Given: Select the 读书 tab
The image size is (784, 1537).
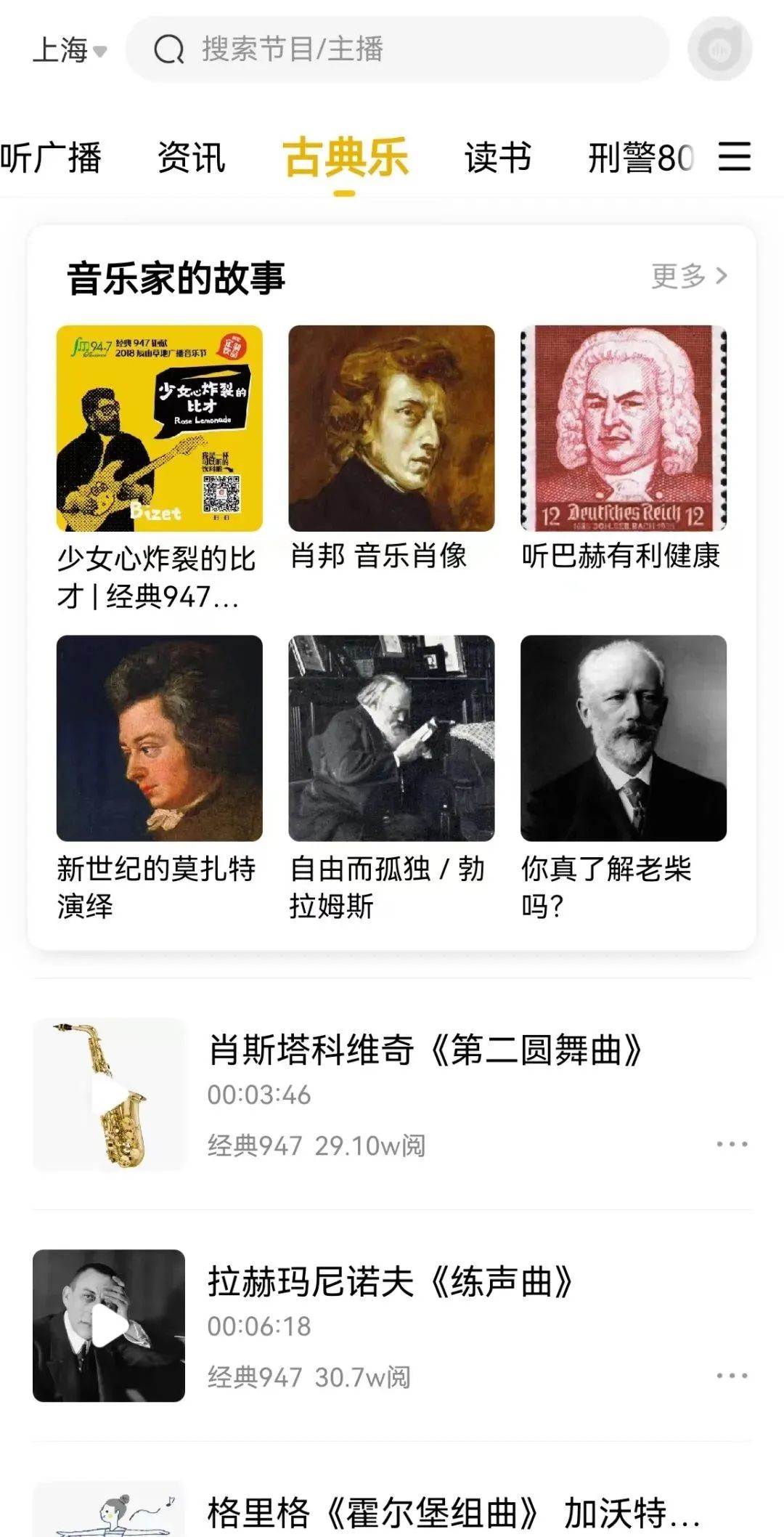Looking at the screenshot, I should click(498, 158).
